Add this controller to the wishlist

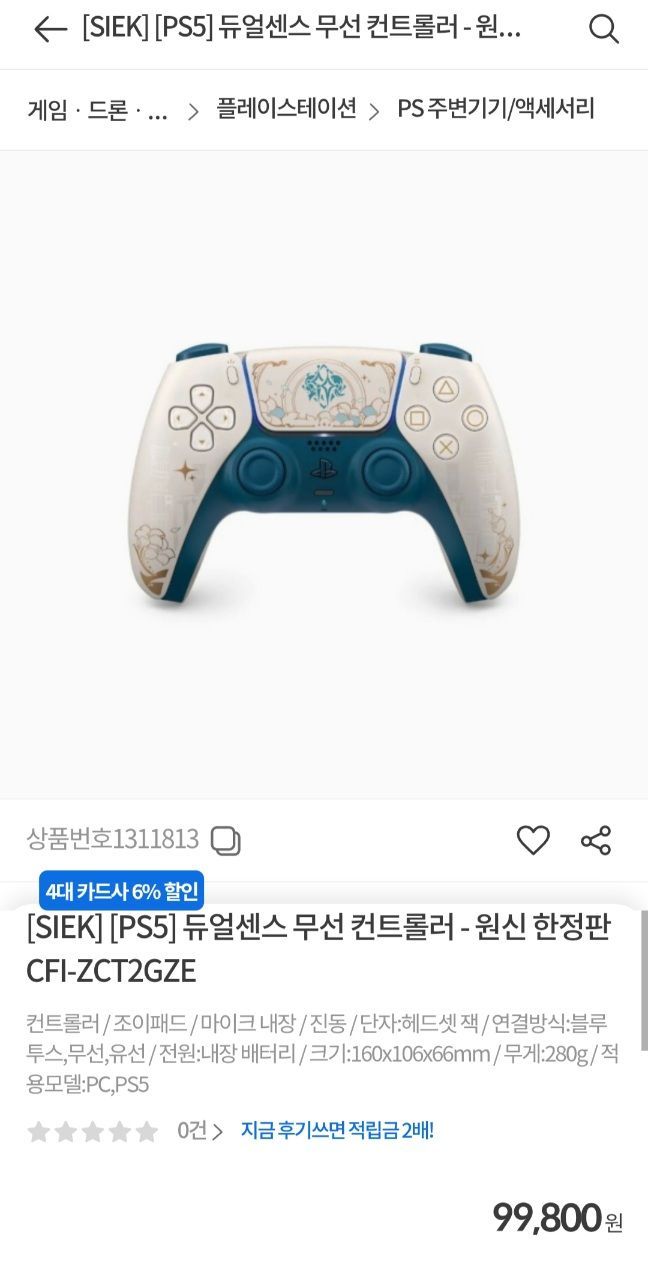pyautogui.click(x=533, y=840)
